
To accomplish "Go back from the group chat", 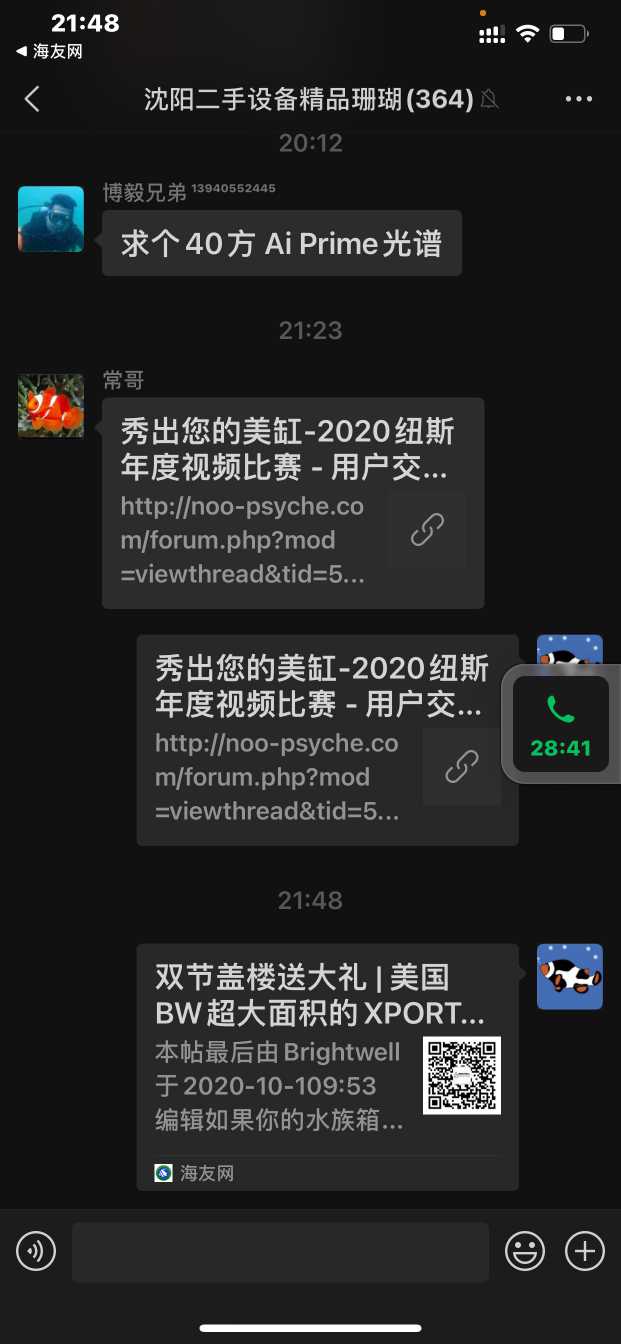I will click(32, 98).
